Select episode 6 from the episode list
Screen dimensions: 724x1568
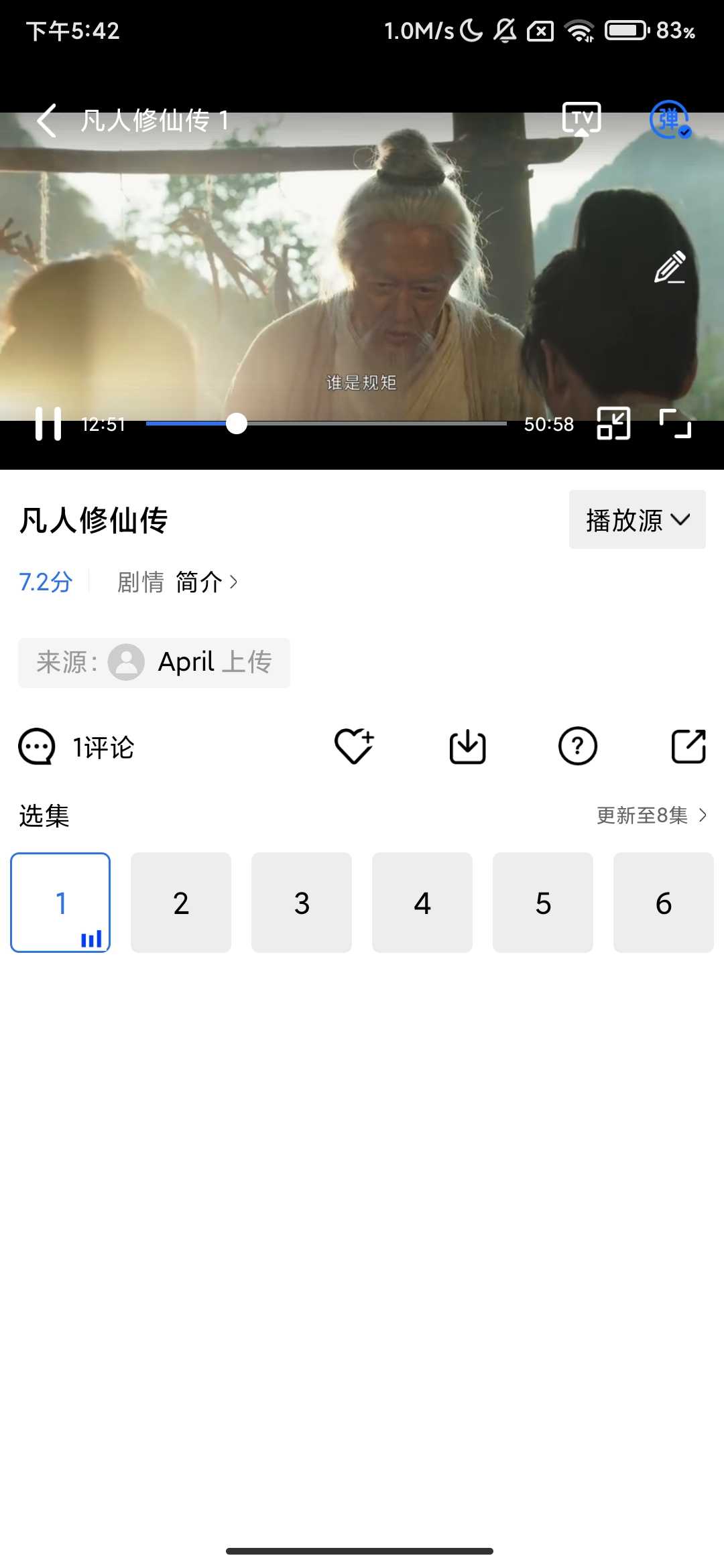click(x=663, y=902)
